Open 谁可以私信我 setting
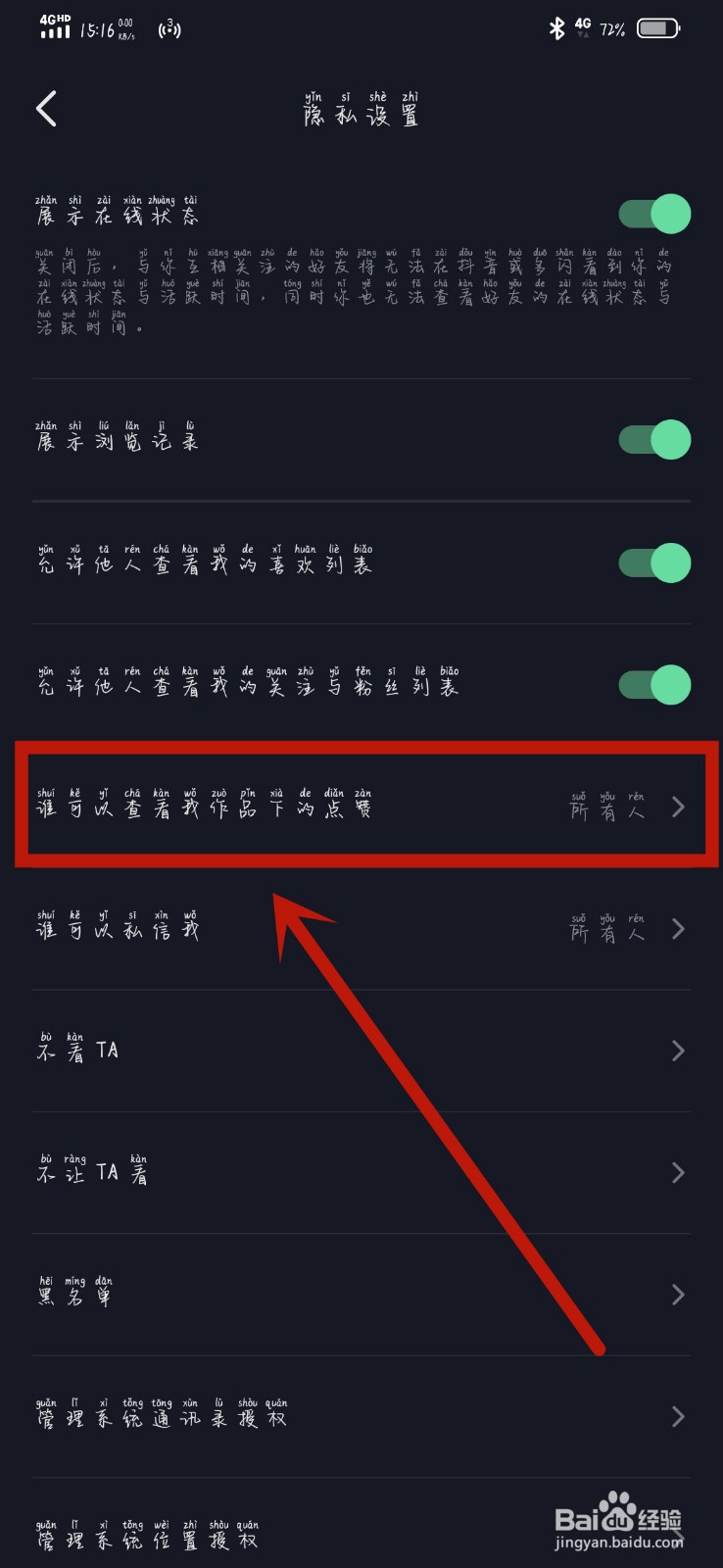The width and height of the screenshot is (723, 1568). [361, 928]
